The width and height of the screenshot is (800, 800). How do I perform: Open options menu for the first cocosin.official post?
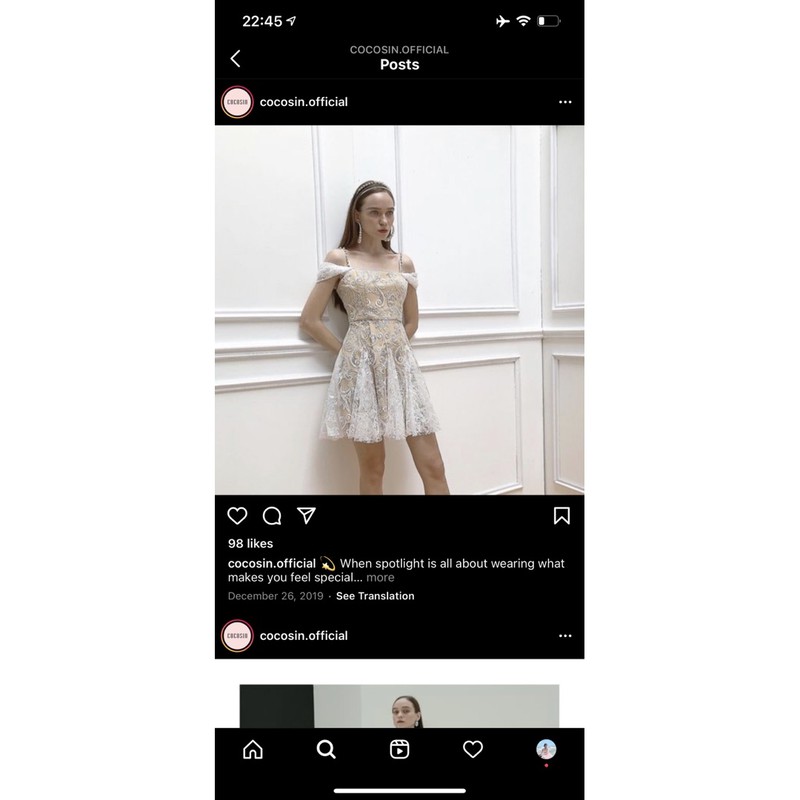[x=565, y=102]
